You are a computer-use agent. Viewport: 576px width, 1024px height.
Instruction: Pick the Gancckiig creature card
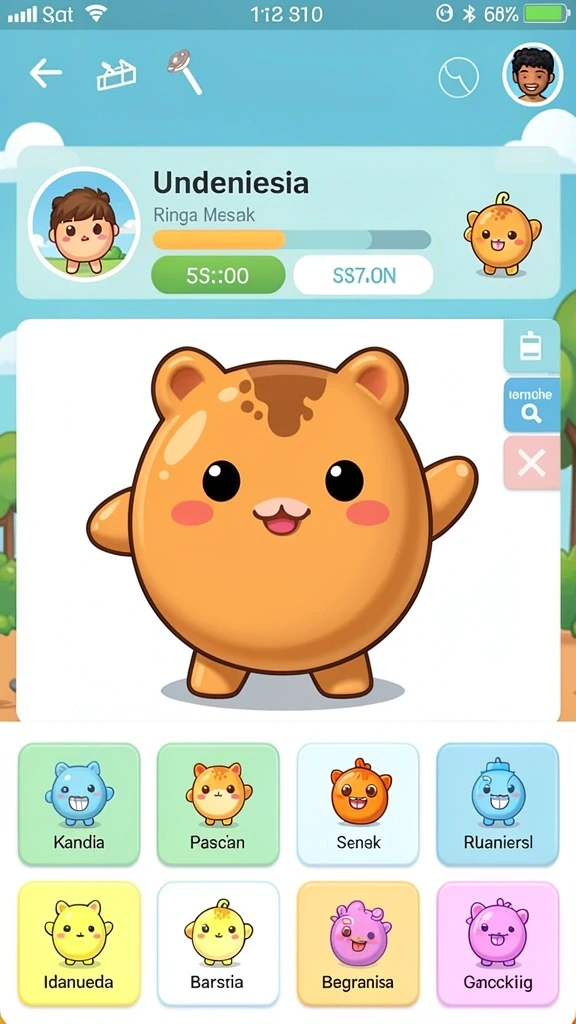pos(498,944)
